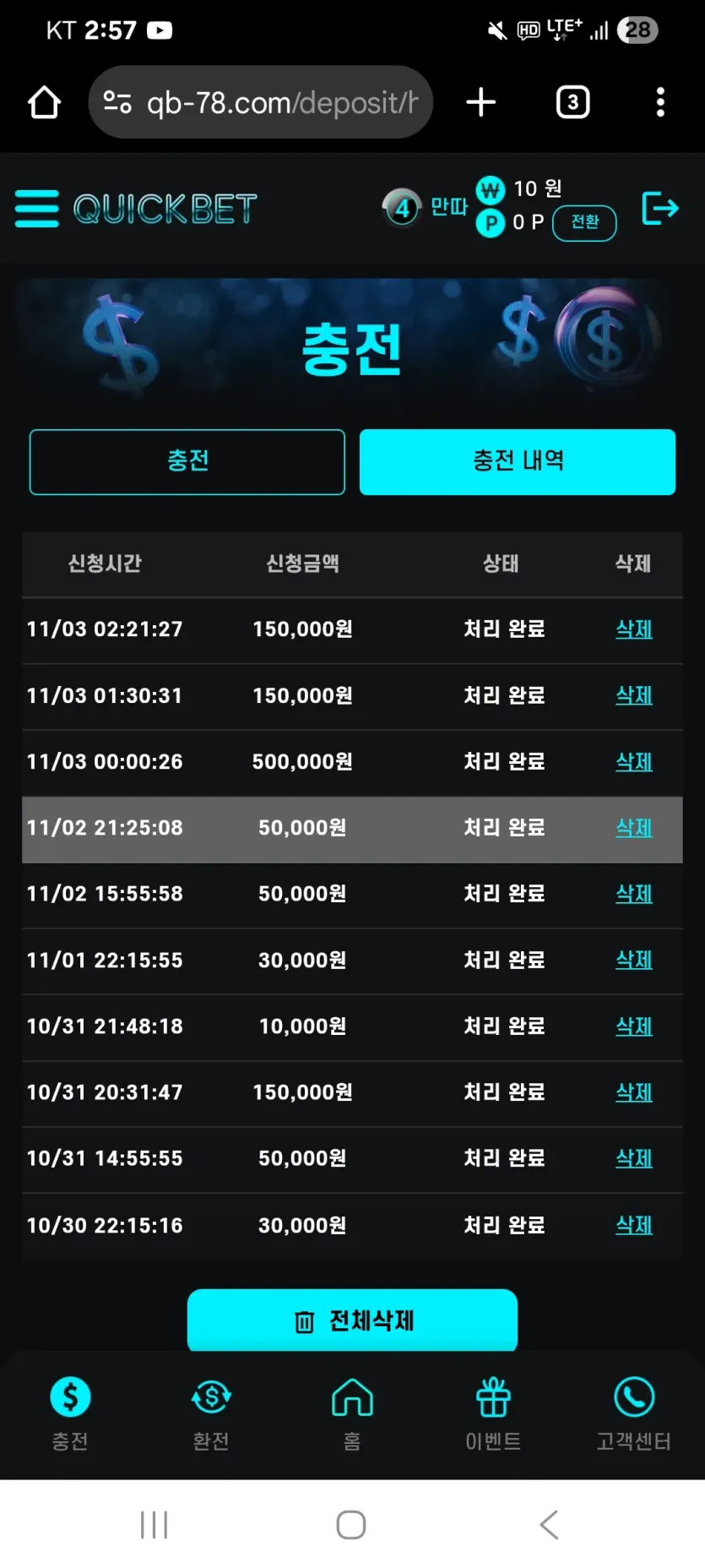Delete the 10/30 22:15:16 record

pyautogui.click(x=634, y=1225)
